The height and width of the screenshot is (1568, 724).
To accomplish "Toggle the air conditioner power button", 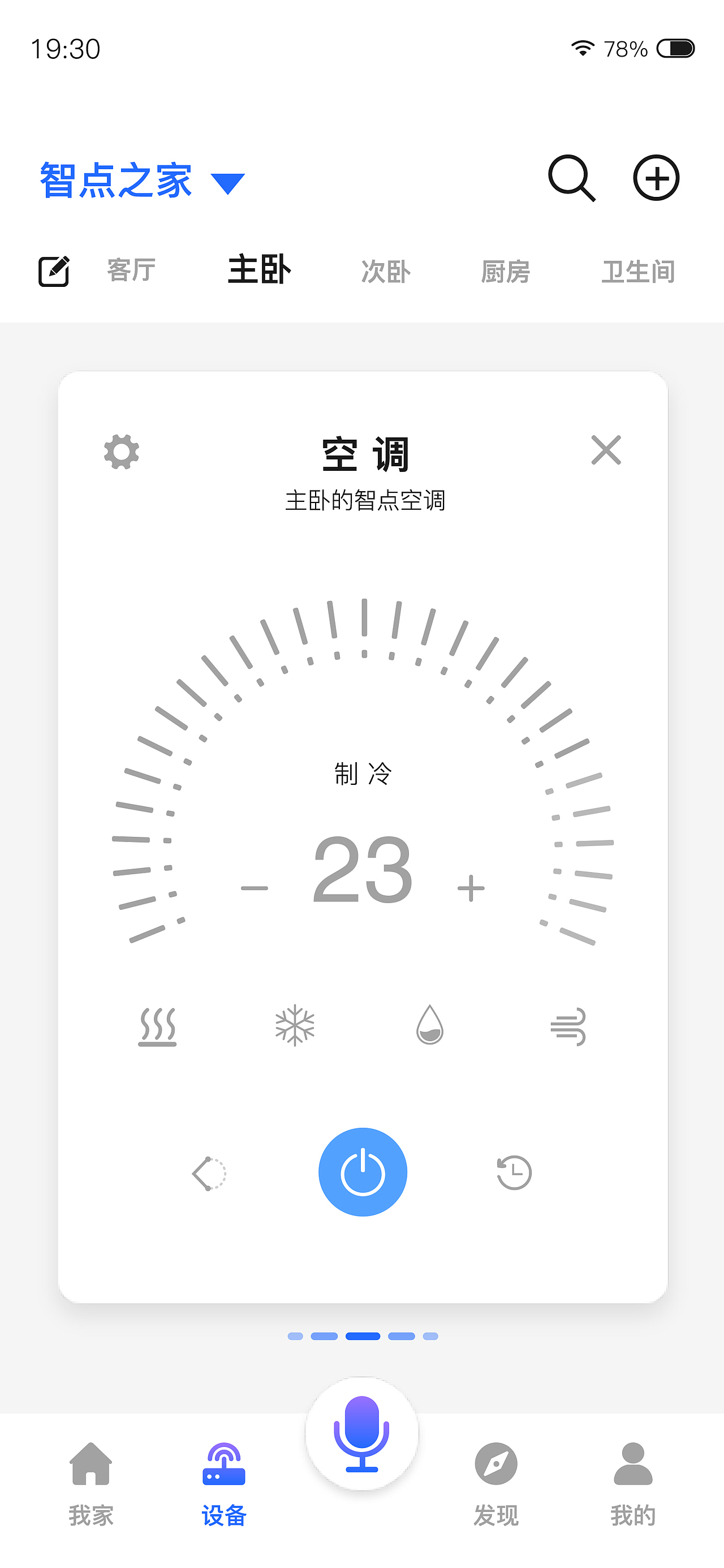I will click(363, 1172).
